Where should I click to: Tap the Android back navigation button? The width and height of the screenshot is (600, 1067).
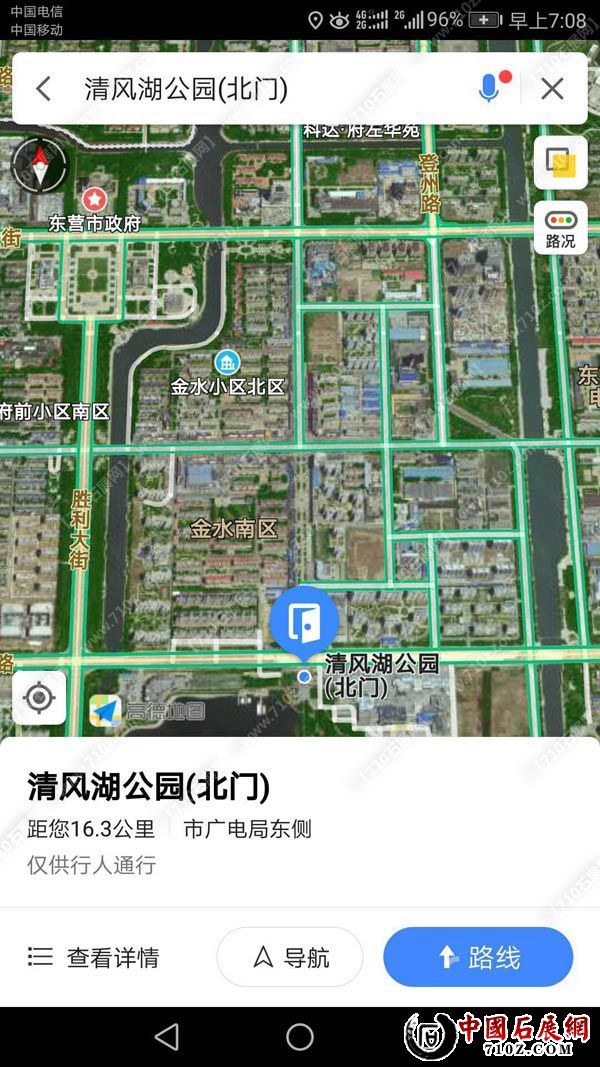(x=167, y=1037)
